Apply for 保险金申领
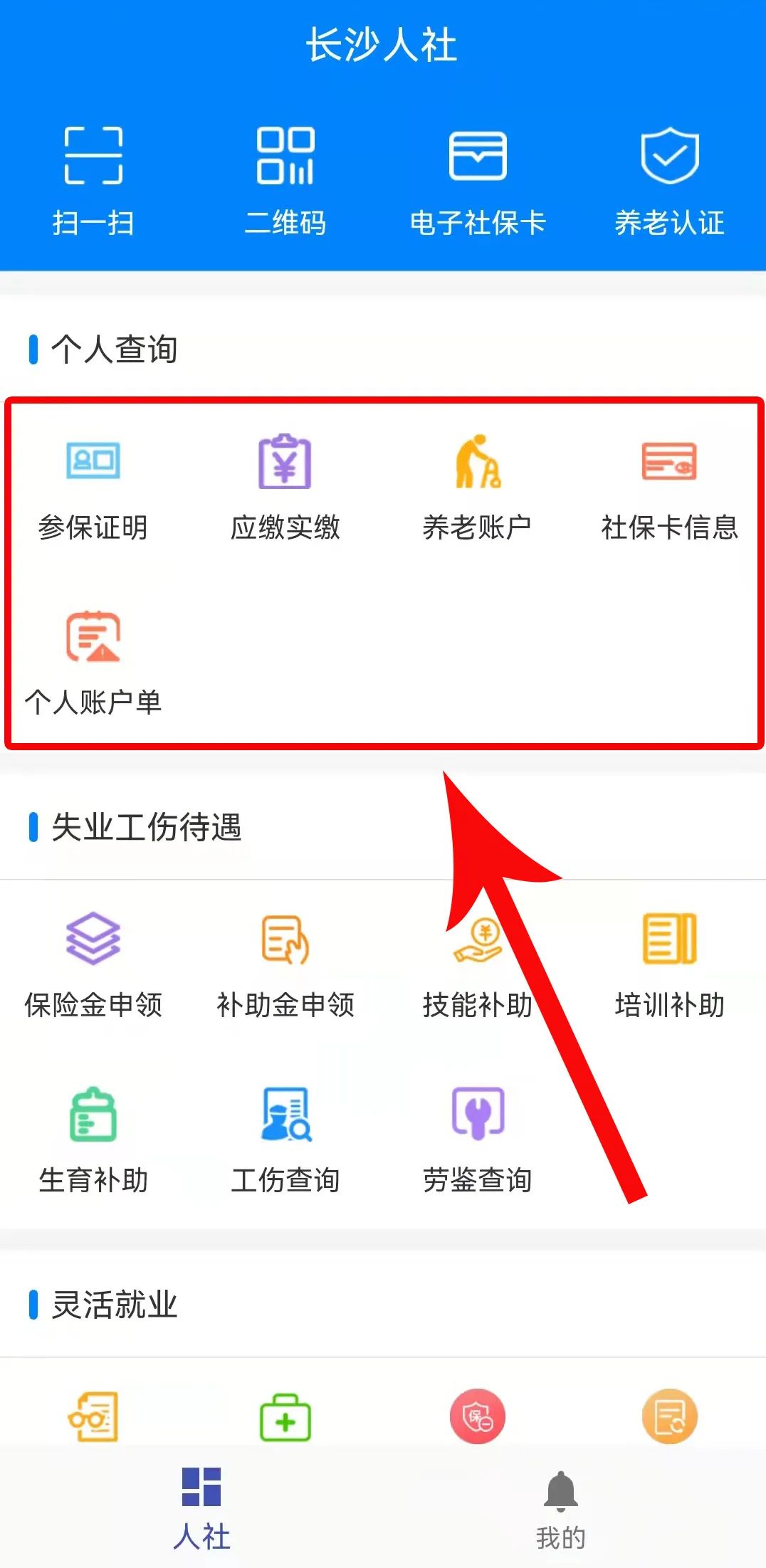This screenshot has height=1568, width=766. pyautogui.click(x=93, y=964)
